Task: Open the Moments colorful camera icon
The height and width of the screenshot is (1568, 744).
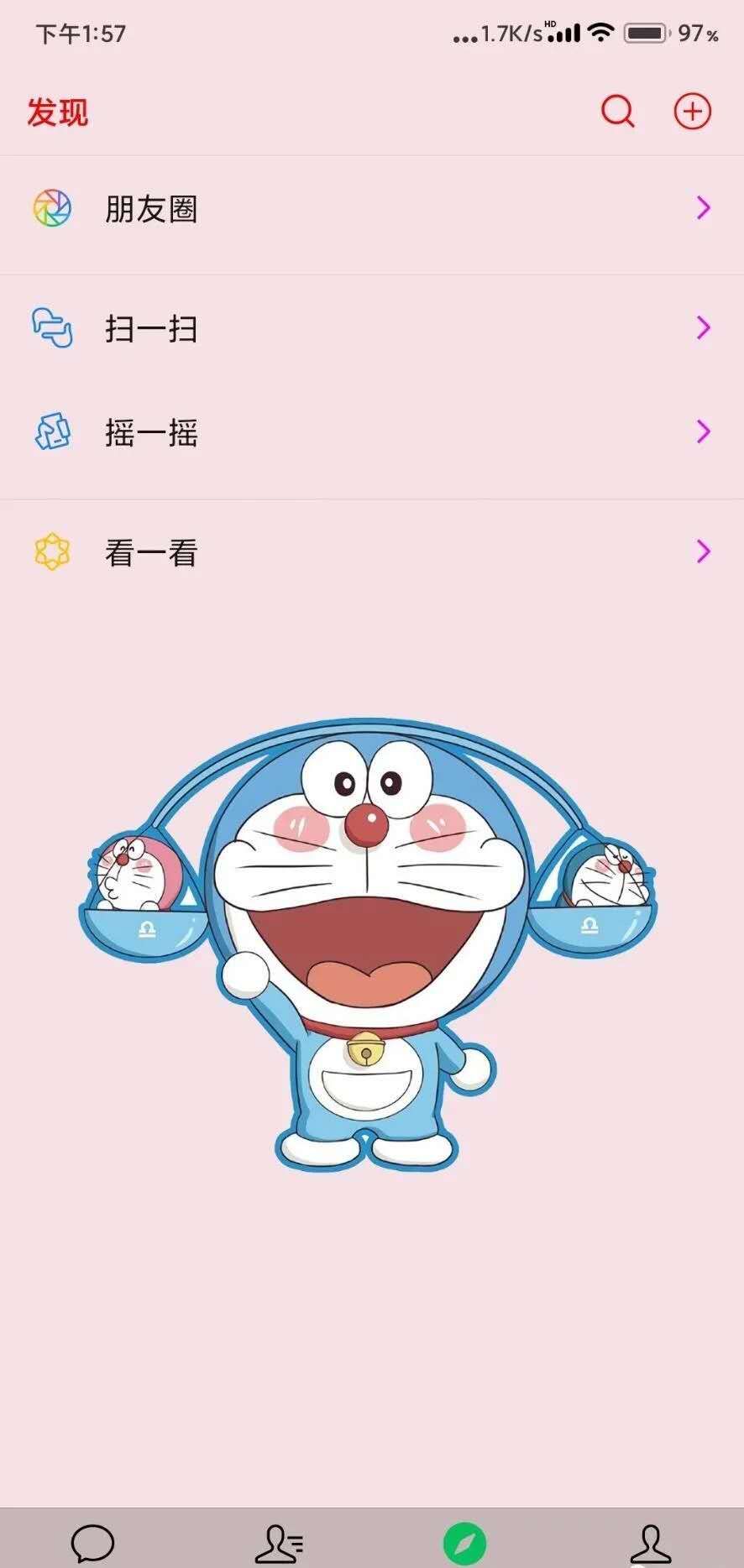Action: pos(52,209)
